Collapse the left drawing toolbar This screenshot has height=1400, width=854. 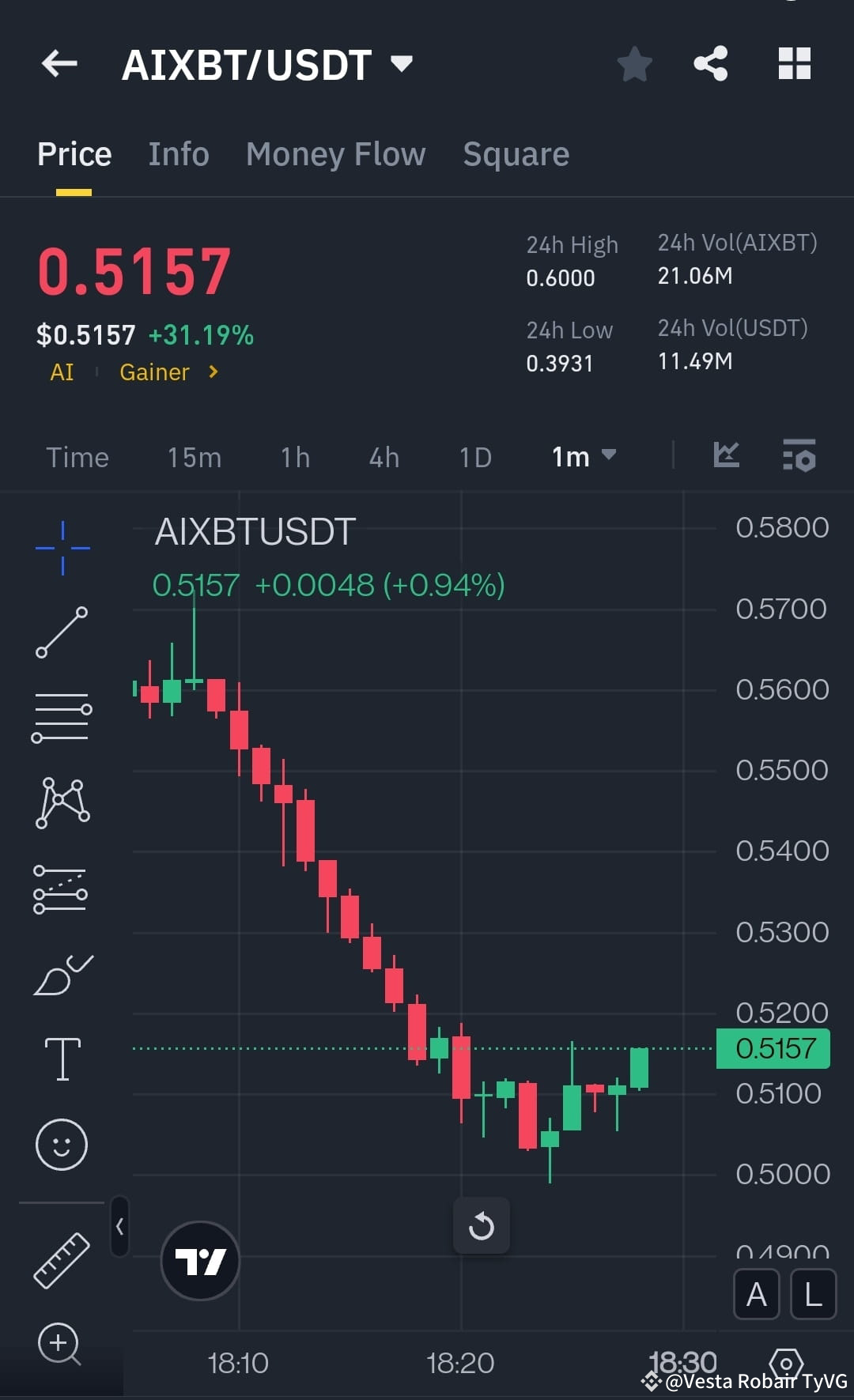120,1227
